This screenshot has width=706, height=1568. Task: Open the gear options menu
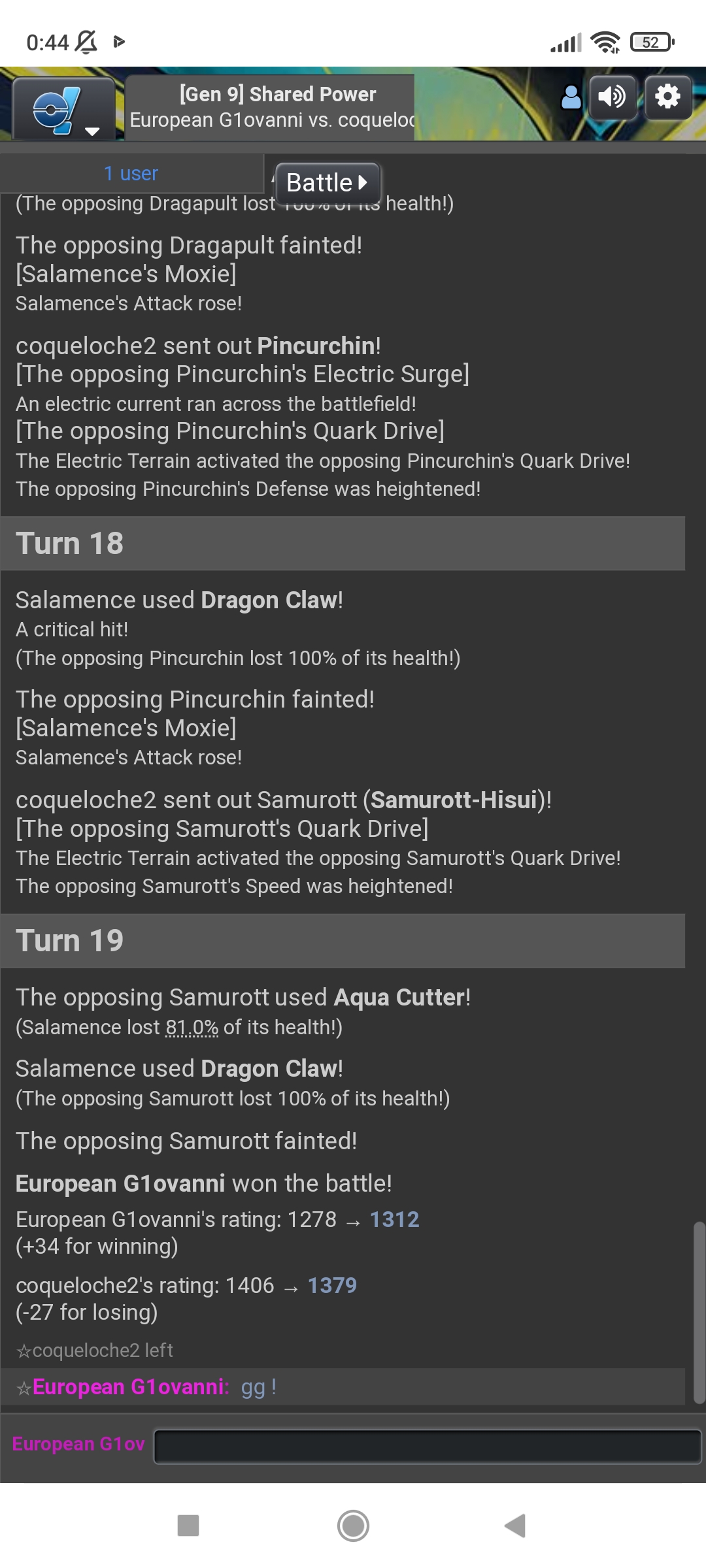(x=668, y=97)
